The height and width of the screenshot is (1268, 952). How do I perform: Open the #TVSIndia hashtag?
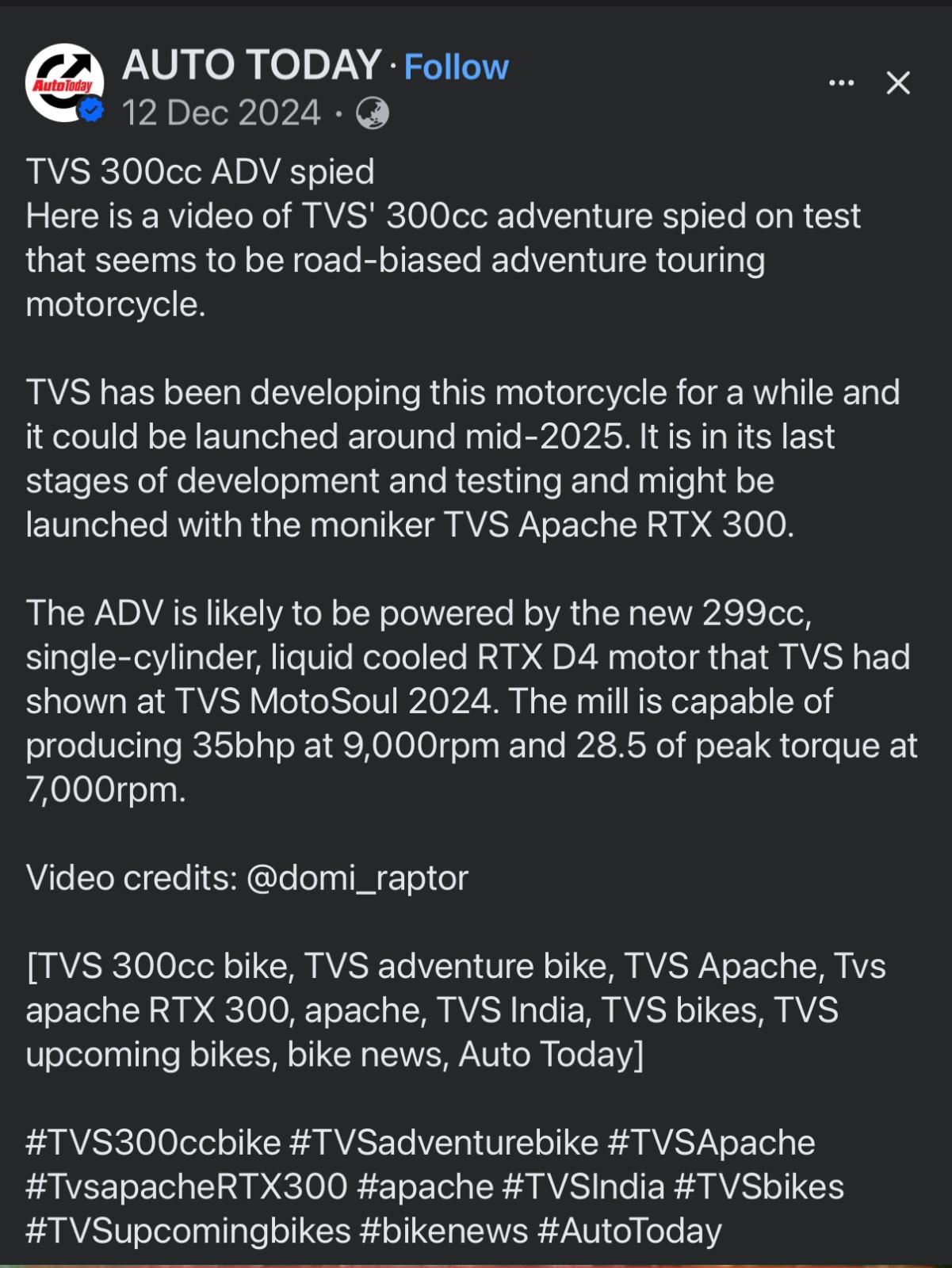583,1187
